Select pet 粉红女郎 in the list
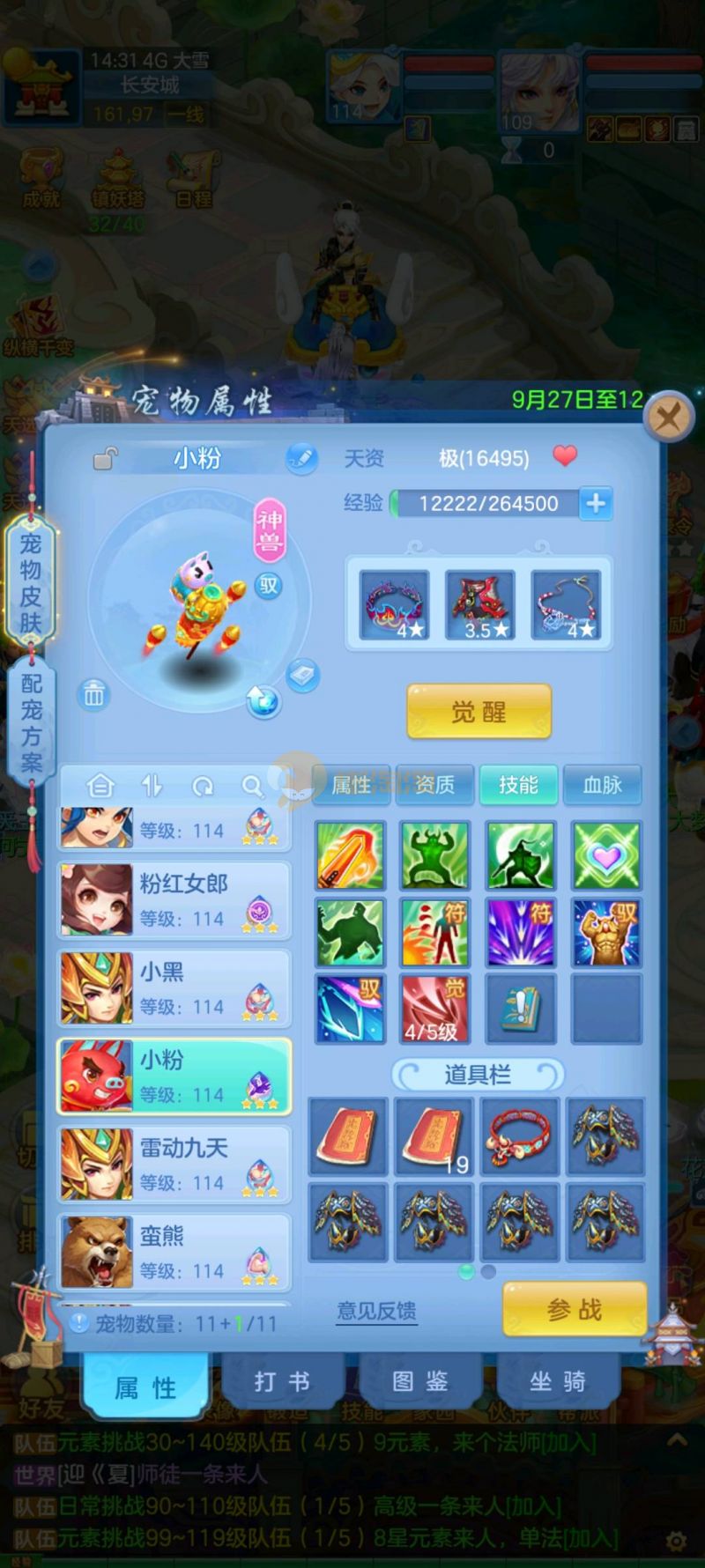705x1568 pixels. (x=174, y=900)
